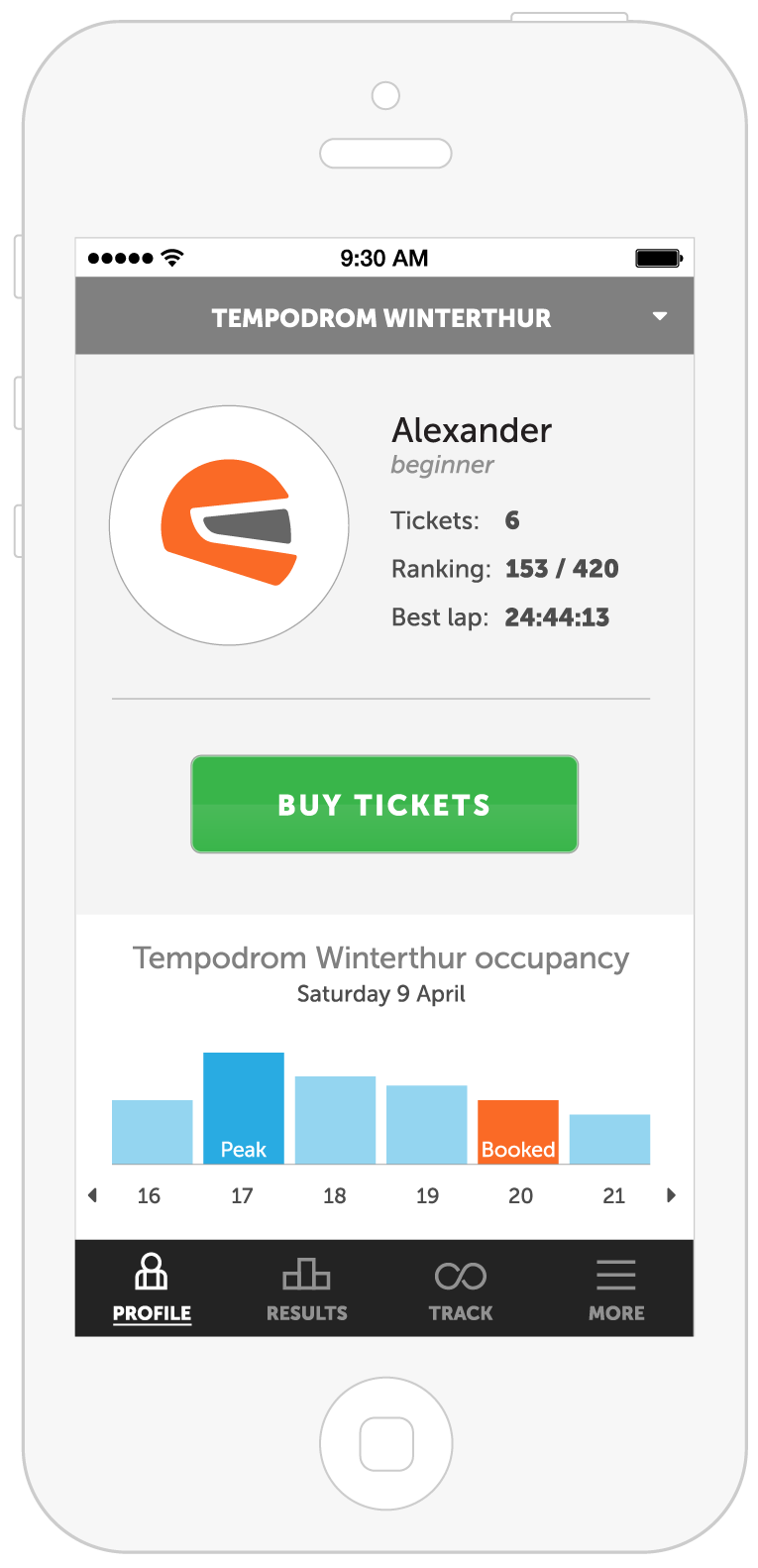Show later hours with the right arrow
Viewport: 758px width, 1568px height.
(x=671, y=1195)
